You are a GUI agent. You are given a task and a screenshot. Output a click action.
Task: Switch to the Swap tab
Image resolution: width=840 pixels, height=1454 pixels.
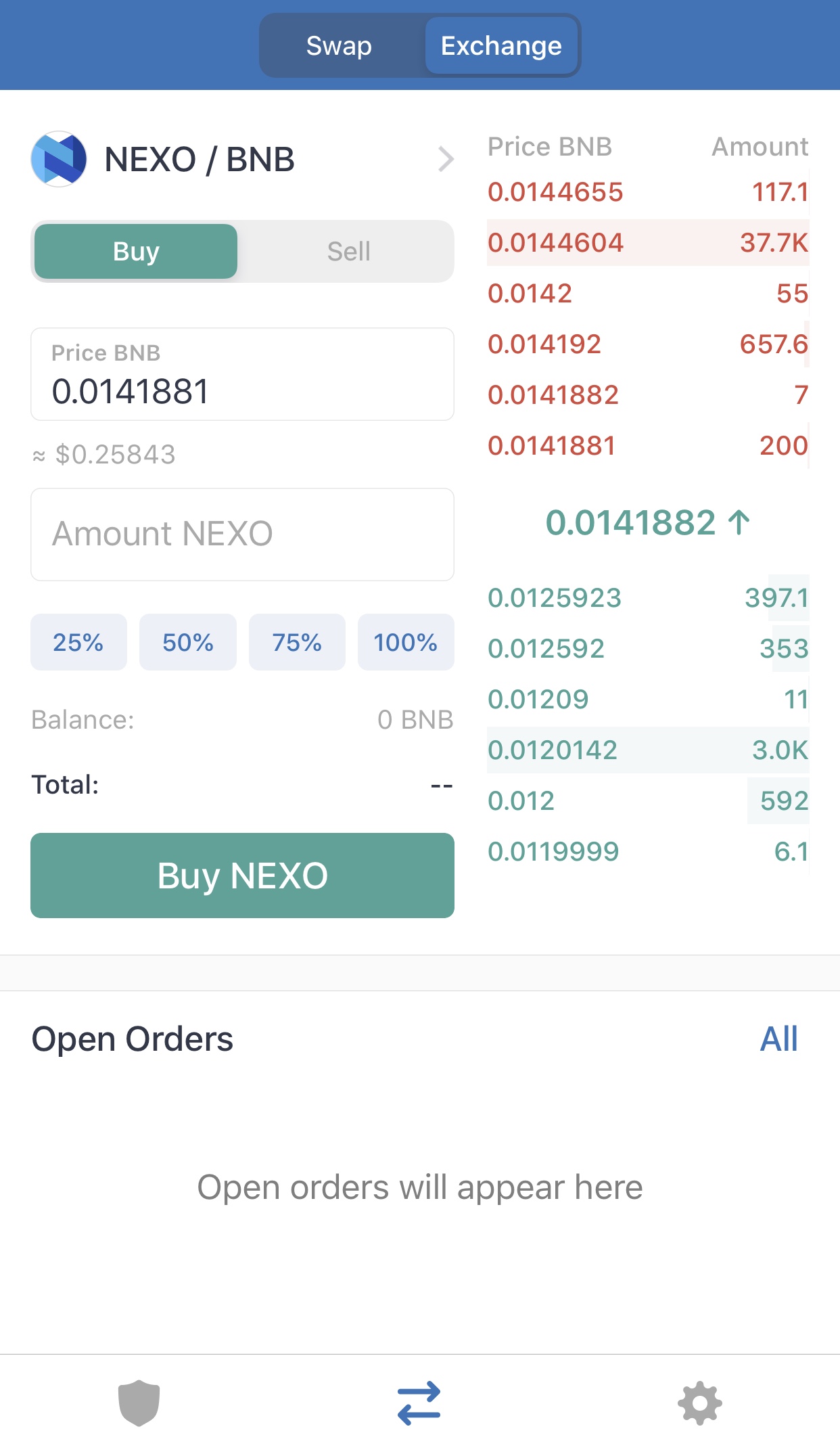(x=340, y=46)
